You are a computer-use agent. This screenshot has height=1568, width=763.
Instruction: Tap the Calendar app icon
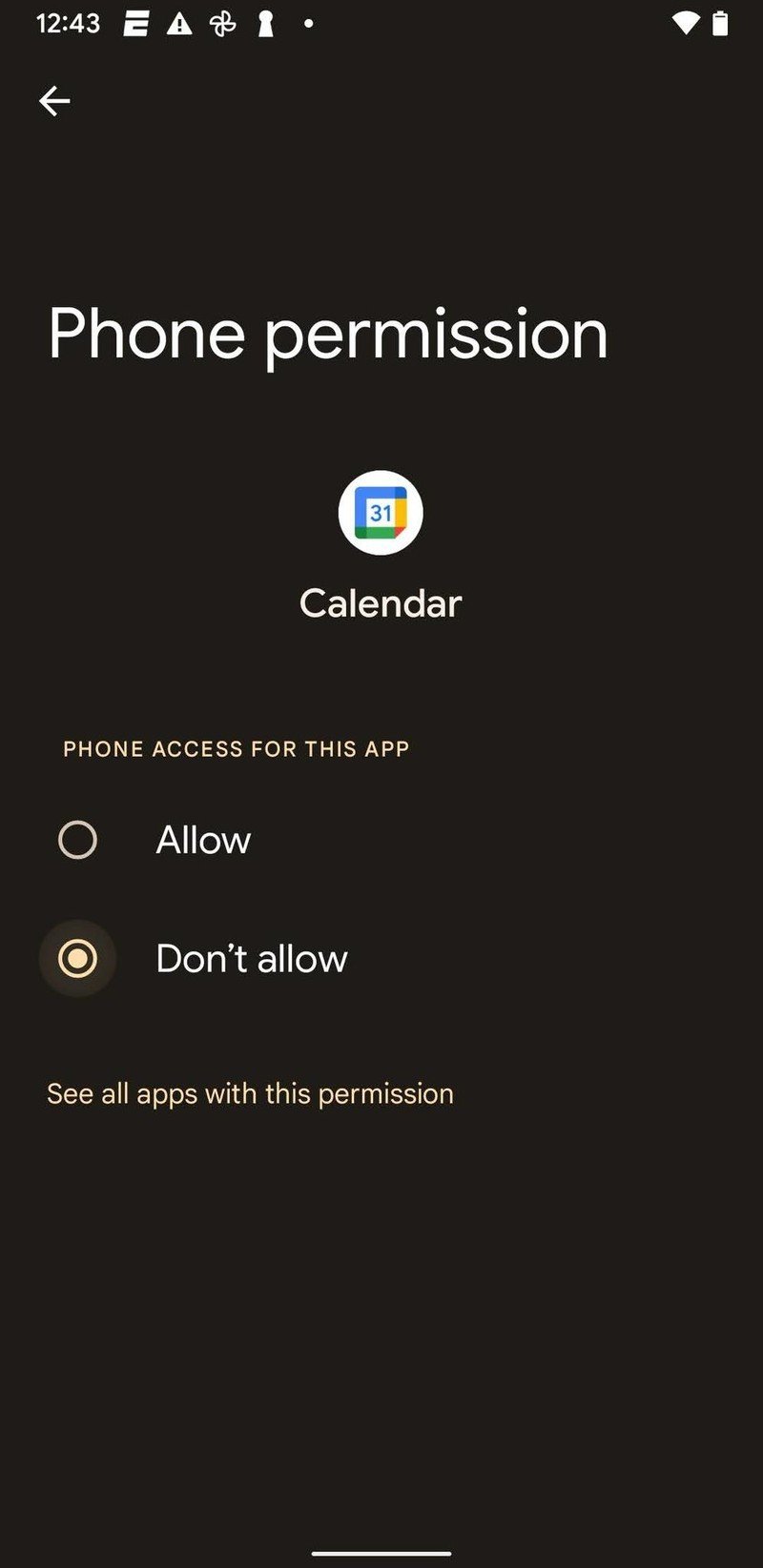tap(381, 512)
